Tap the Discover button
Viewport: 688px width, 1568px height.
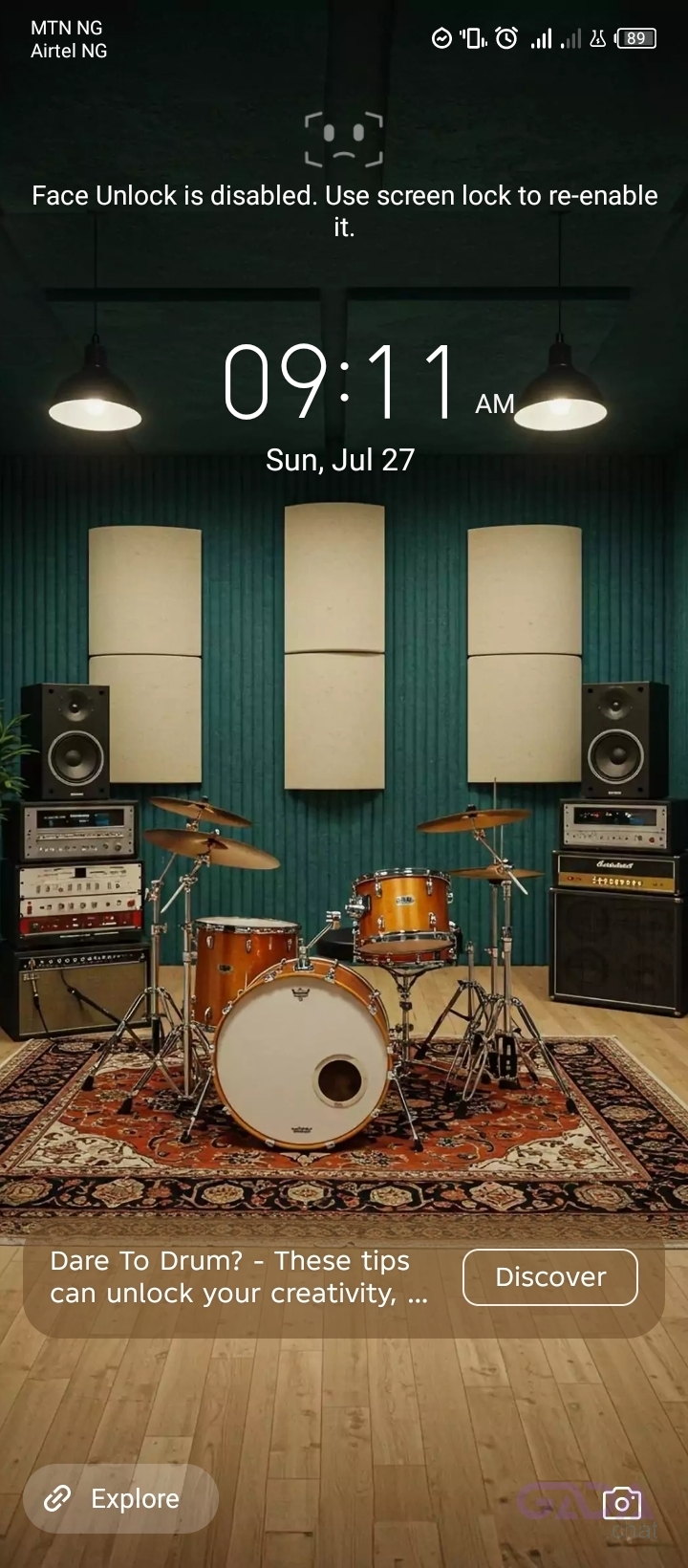[x=549, y=1277]
